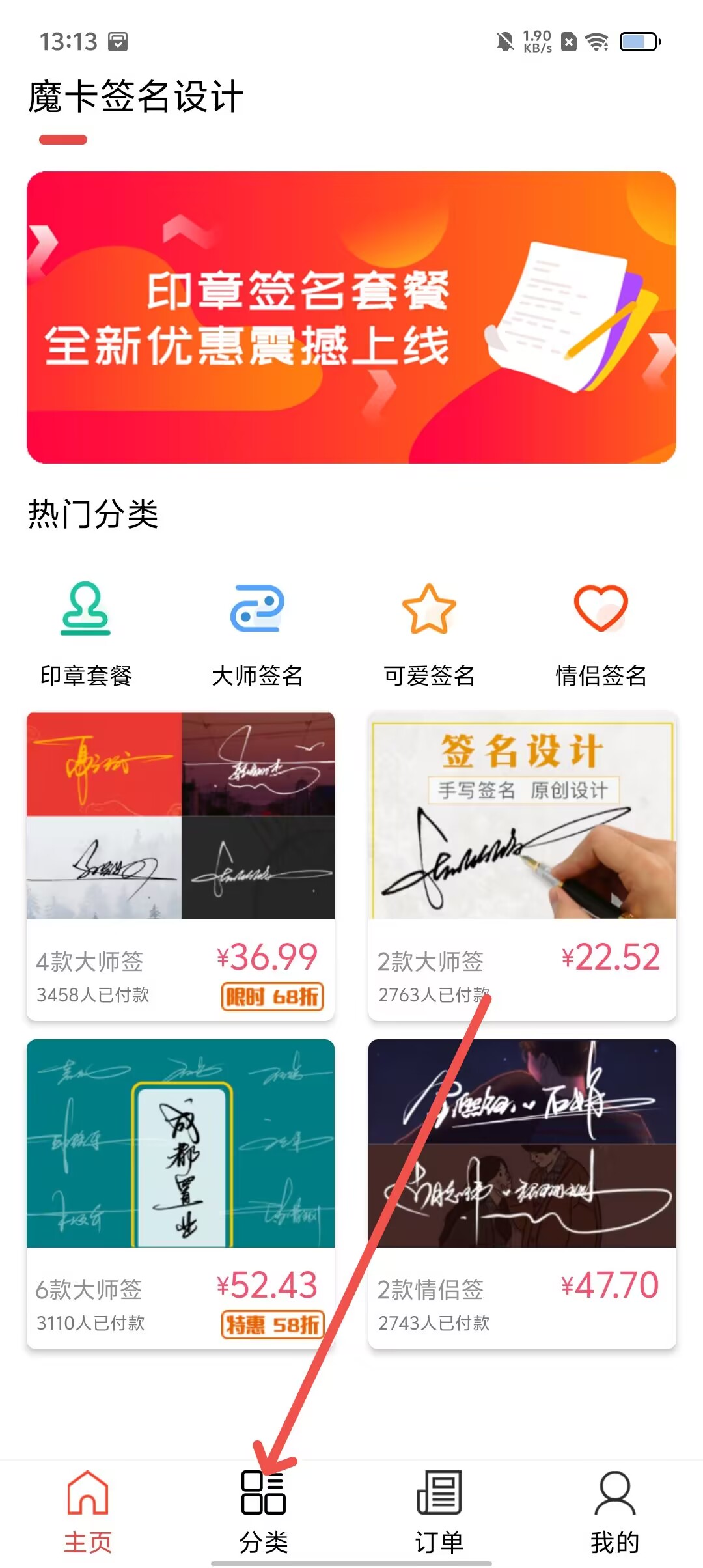Open the 4款大师签 card priced ¥36.99
This screenshot has height=1568, width=703.
click(x=180, y=866)
